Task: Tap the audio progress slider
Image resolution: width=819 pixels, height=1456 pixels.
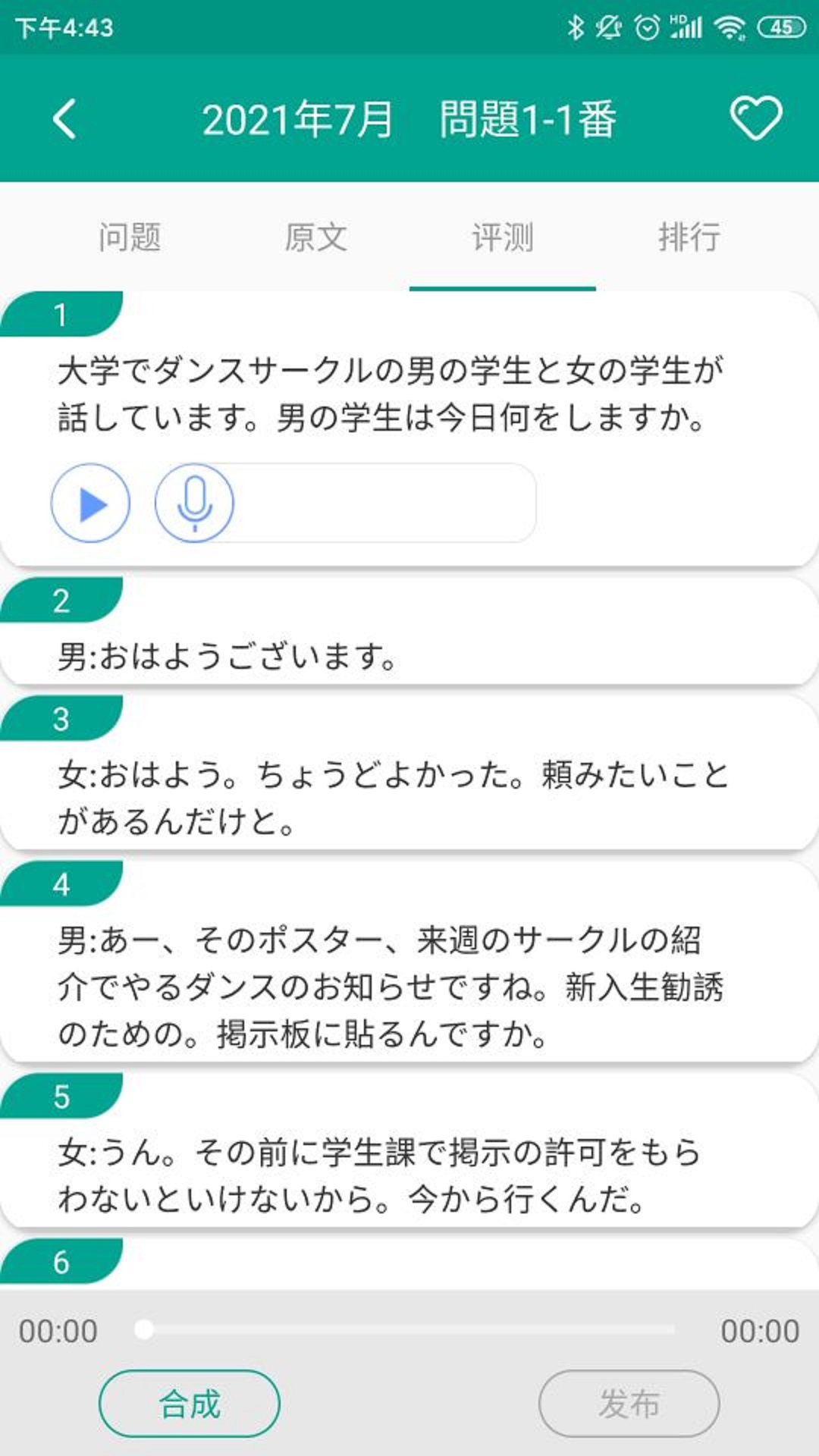Action: coord(409,1330)
